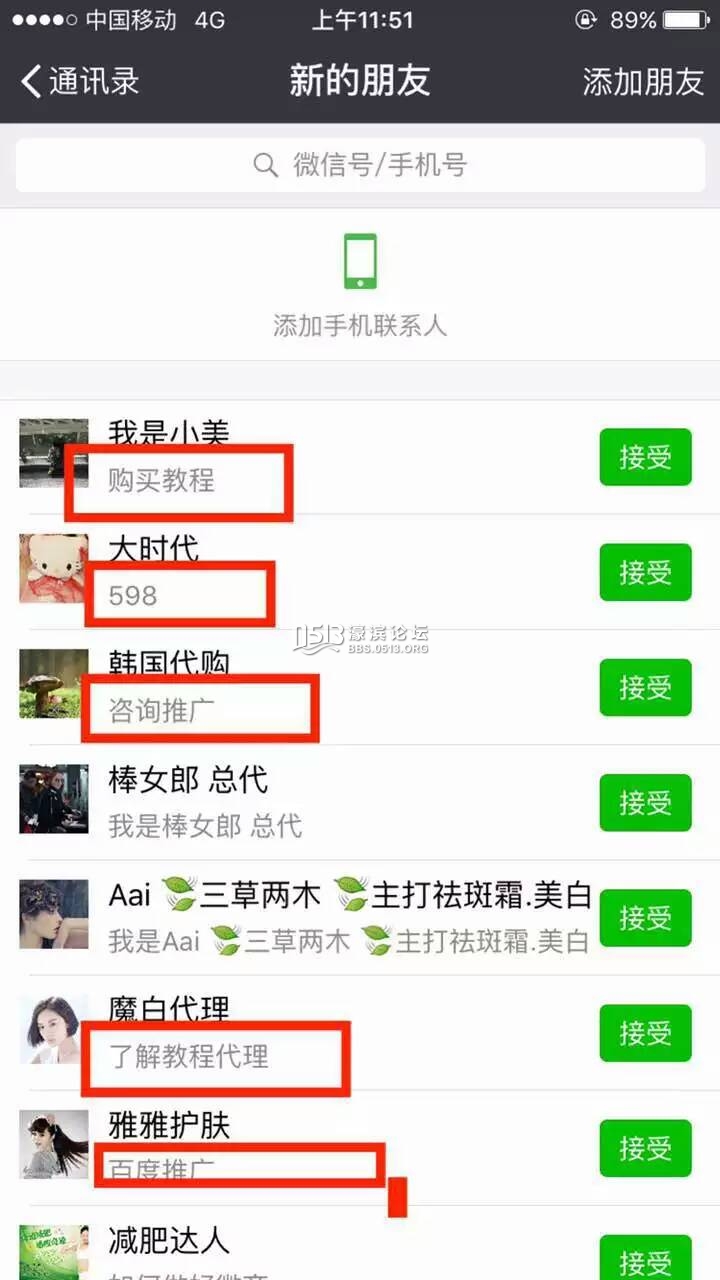Accept friend request from 棒女郎 总代
Screen dimensions: 720x1280
coord(645,802)
